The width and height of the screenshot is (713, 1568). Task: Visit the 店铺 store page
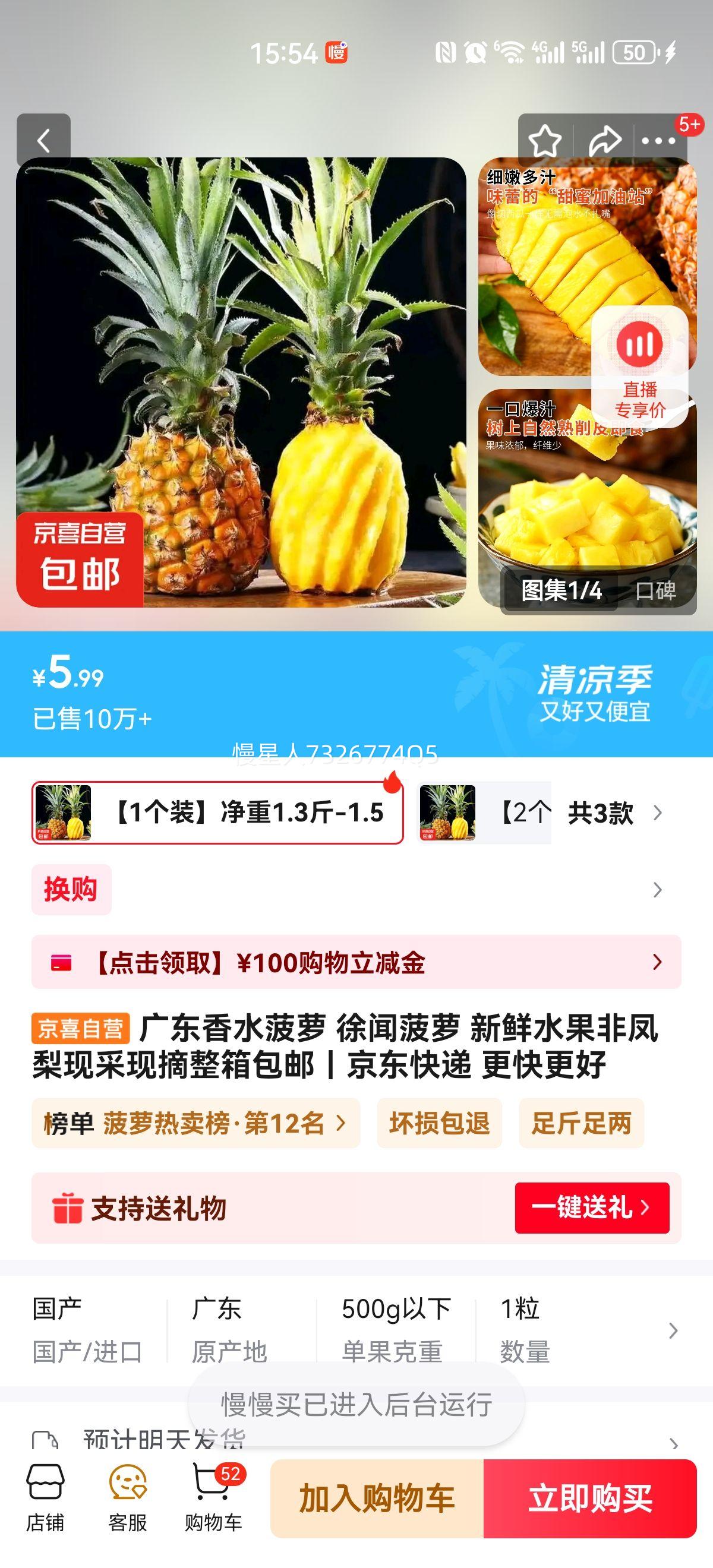click(x=45, y=1499)
